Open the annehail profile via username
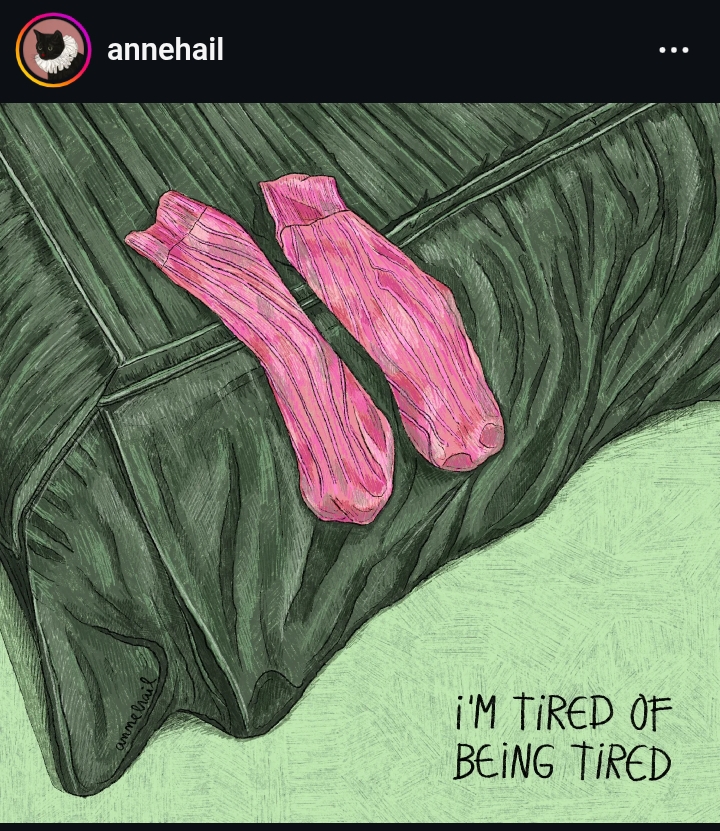This screenshot has width=720, height=831. [165, 50]
